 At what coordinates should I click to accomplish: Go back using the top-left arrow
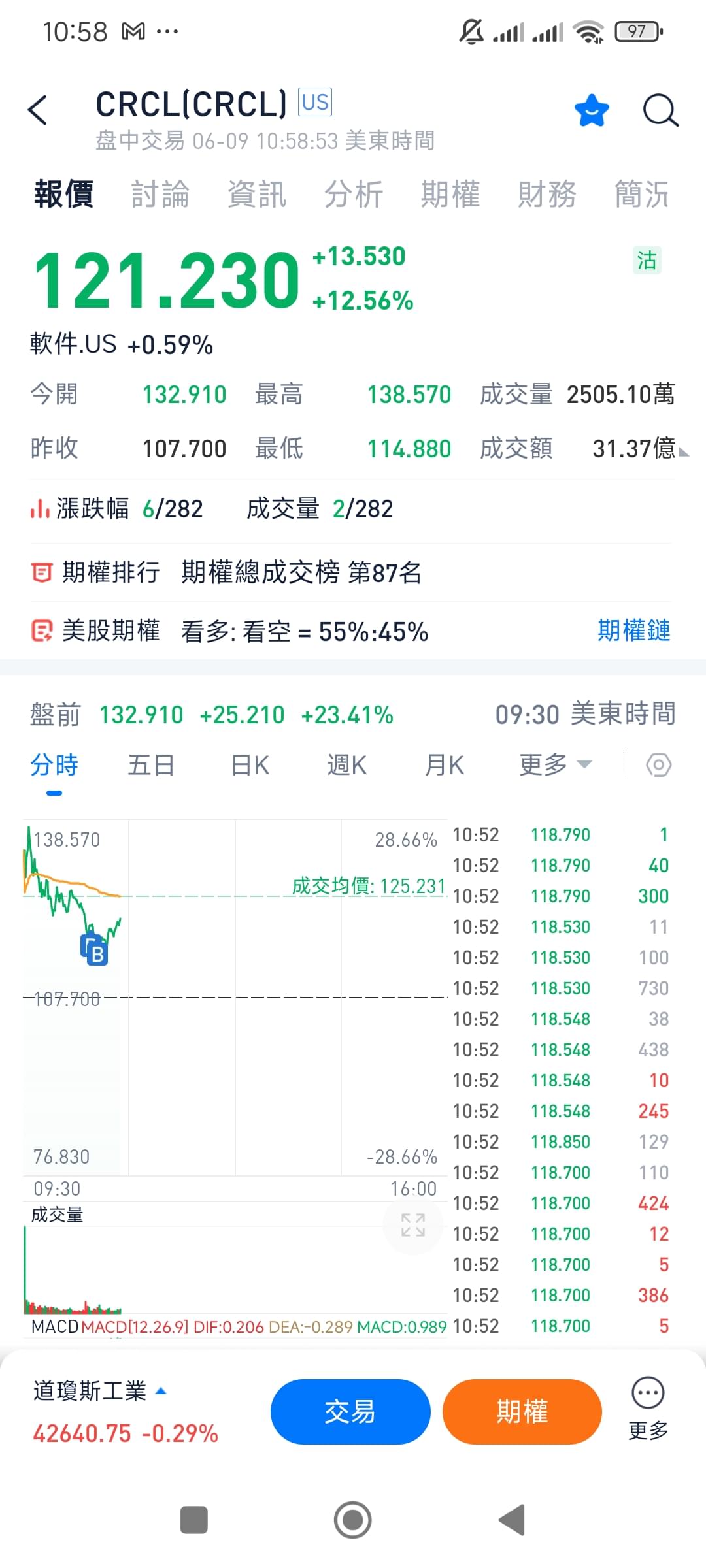click(38, 110)
